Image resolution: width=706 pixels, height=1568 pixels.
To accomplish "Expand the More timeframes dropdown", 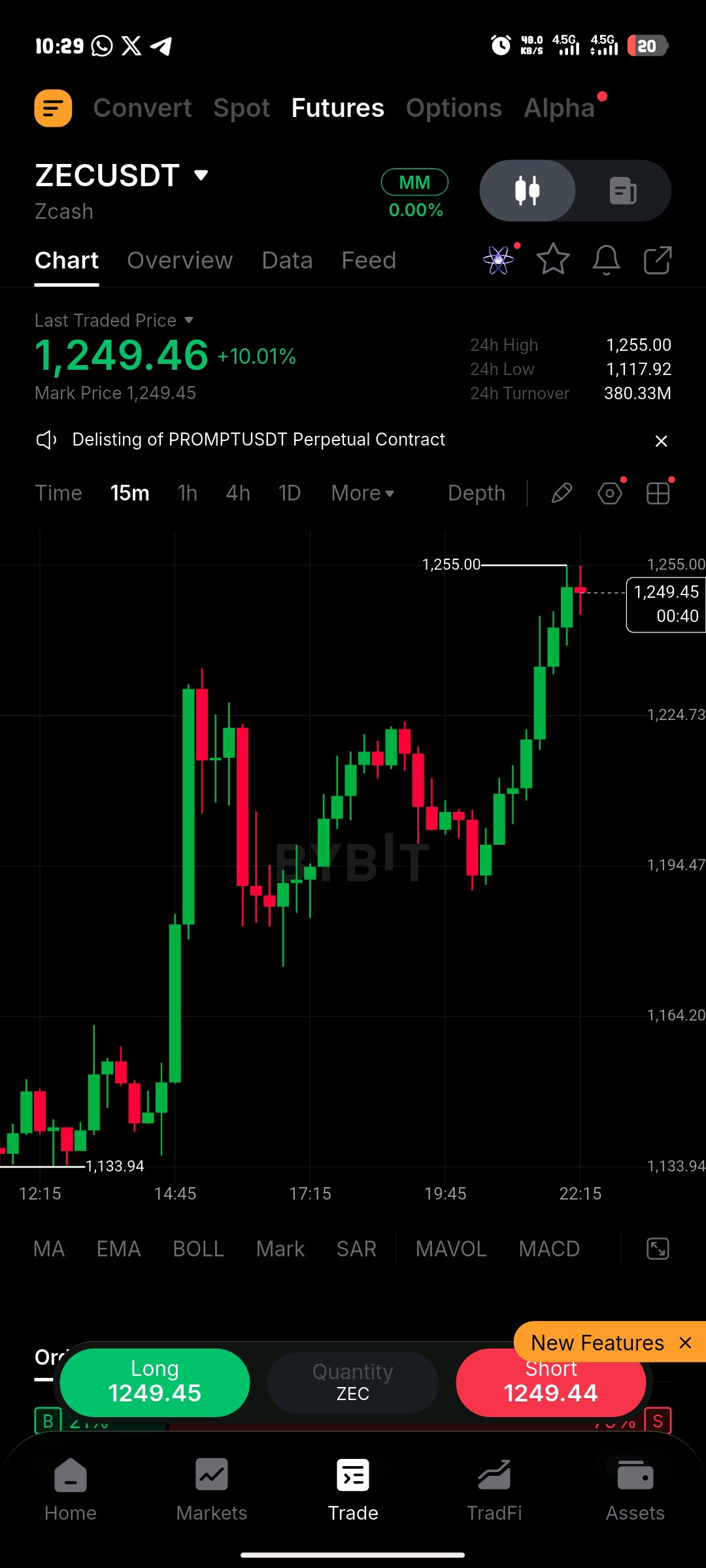I will click(x=363, y=493).
